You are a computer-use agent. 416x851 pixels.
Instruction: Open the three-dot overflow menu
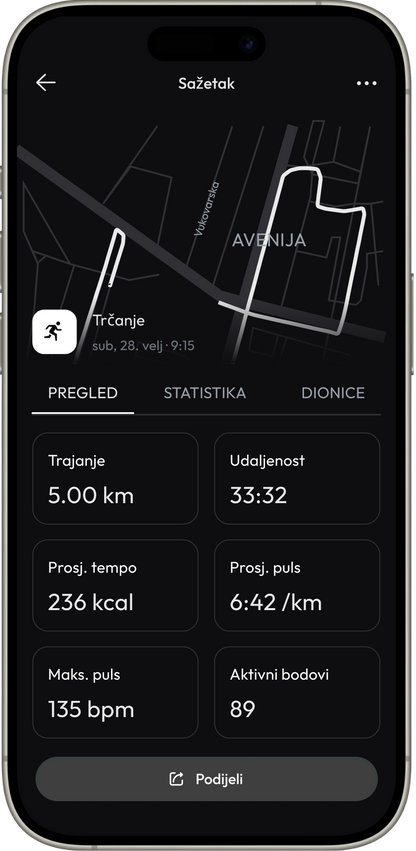367,84
